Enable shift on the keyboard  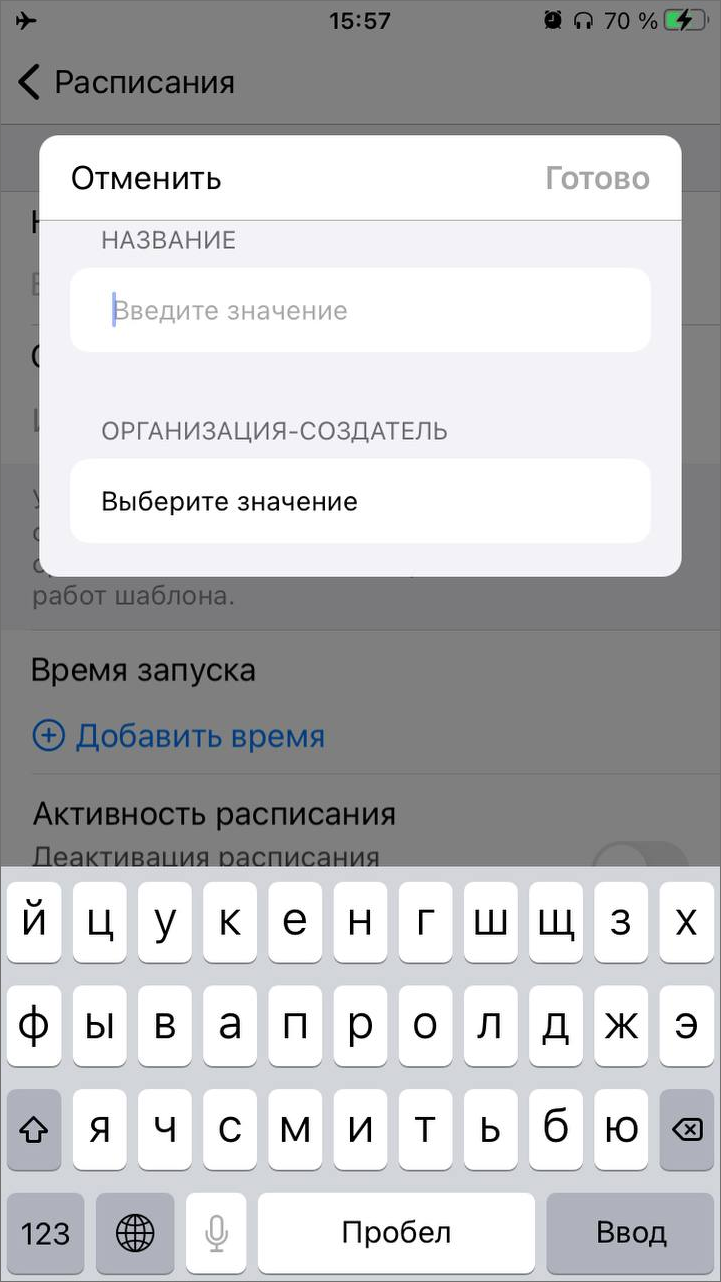[x=35, y=1130]
